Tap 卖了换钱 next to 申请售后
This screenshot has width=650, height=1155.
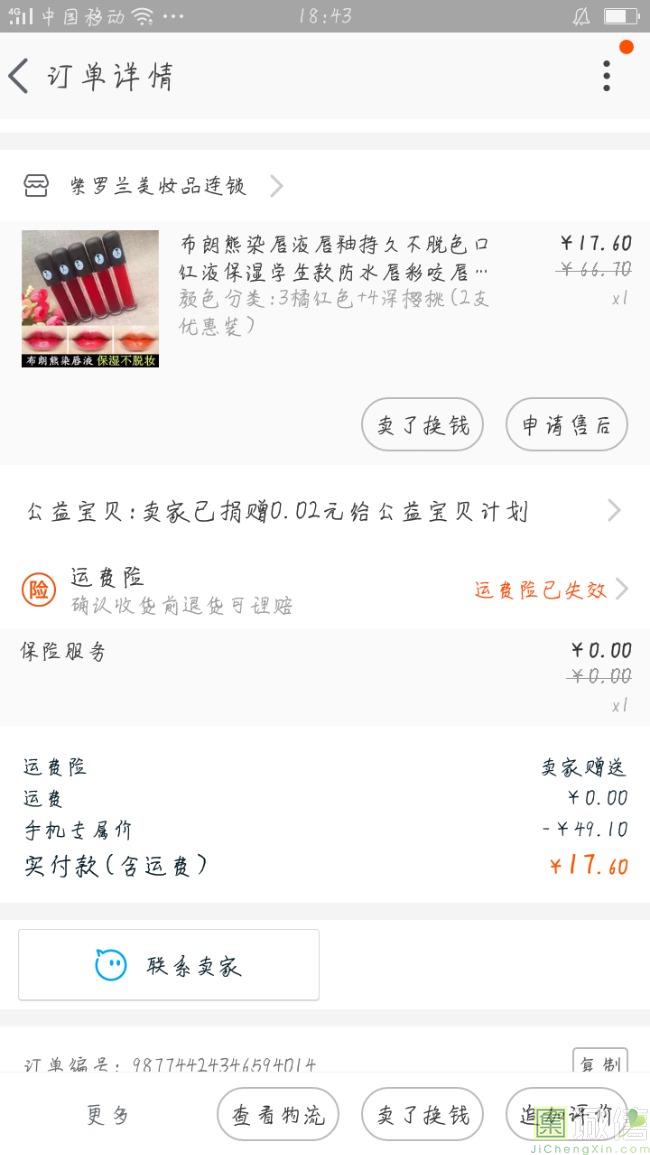click(x=422, y=425)
